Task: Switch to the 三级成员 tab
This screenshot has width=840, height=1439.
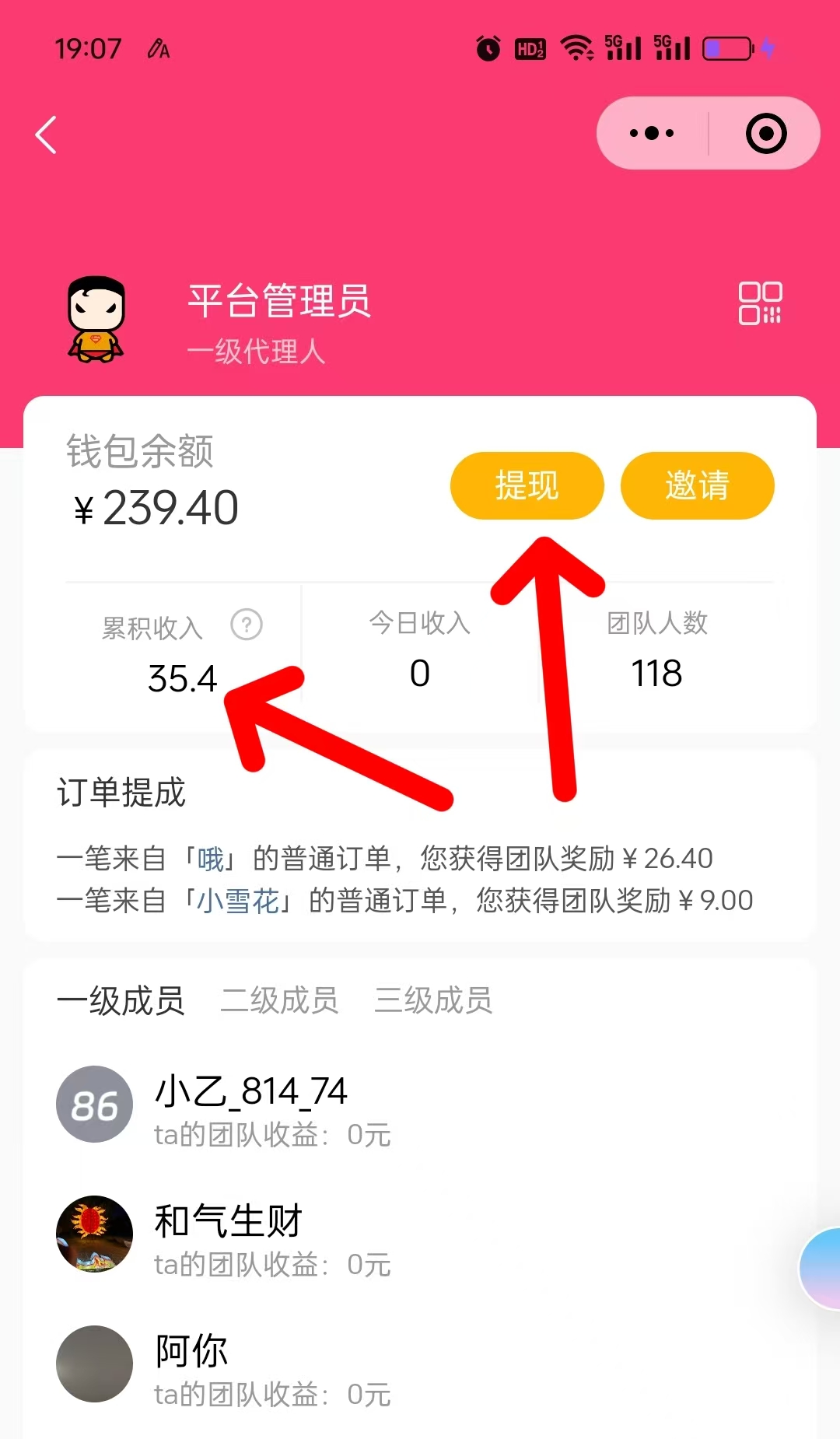Action: [x=433, y=1000]
